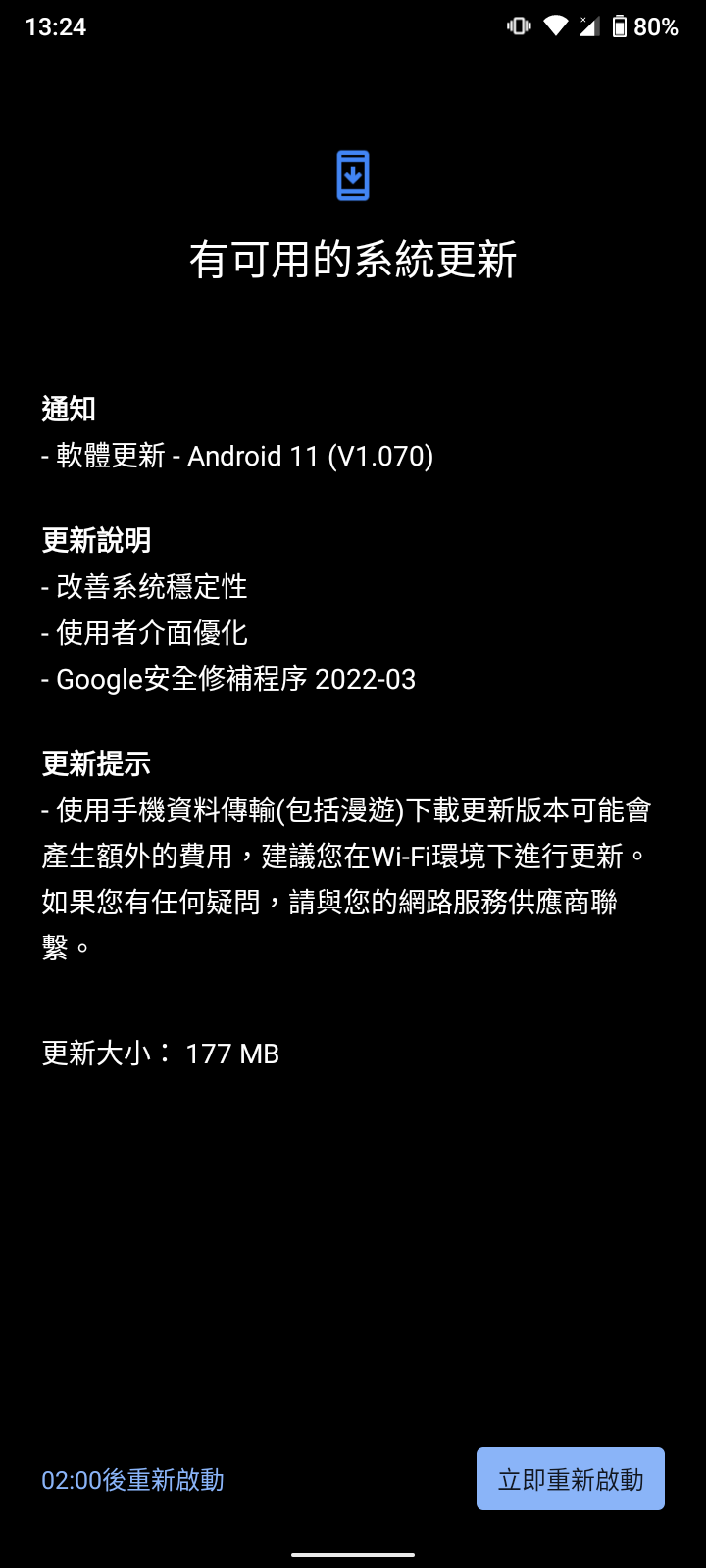Tap the 立即重新啟動 button
The height and width of the screenshot is (1568, 706).
point(571,1479)
